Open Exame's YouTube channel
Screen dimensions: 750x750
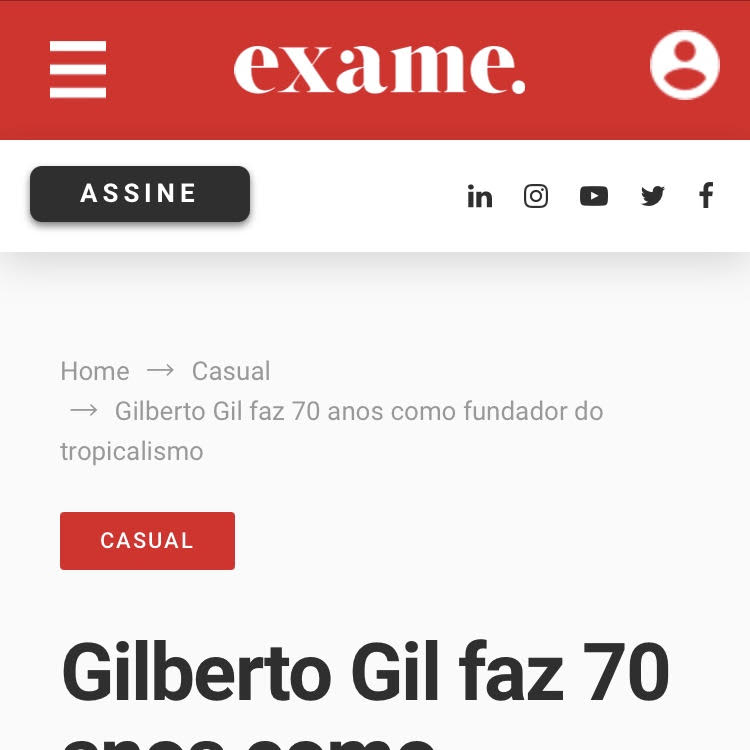pos(594,196)
